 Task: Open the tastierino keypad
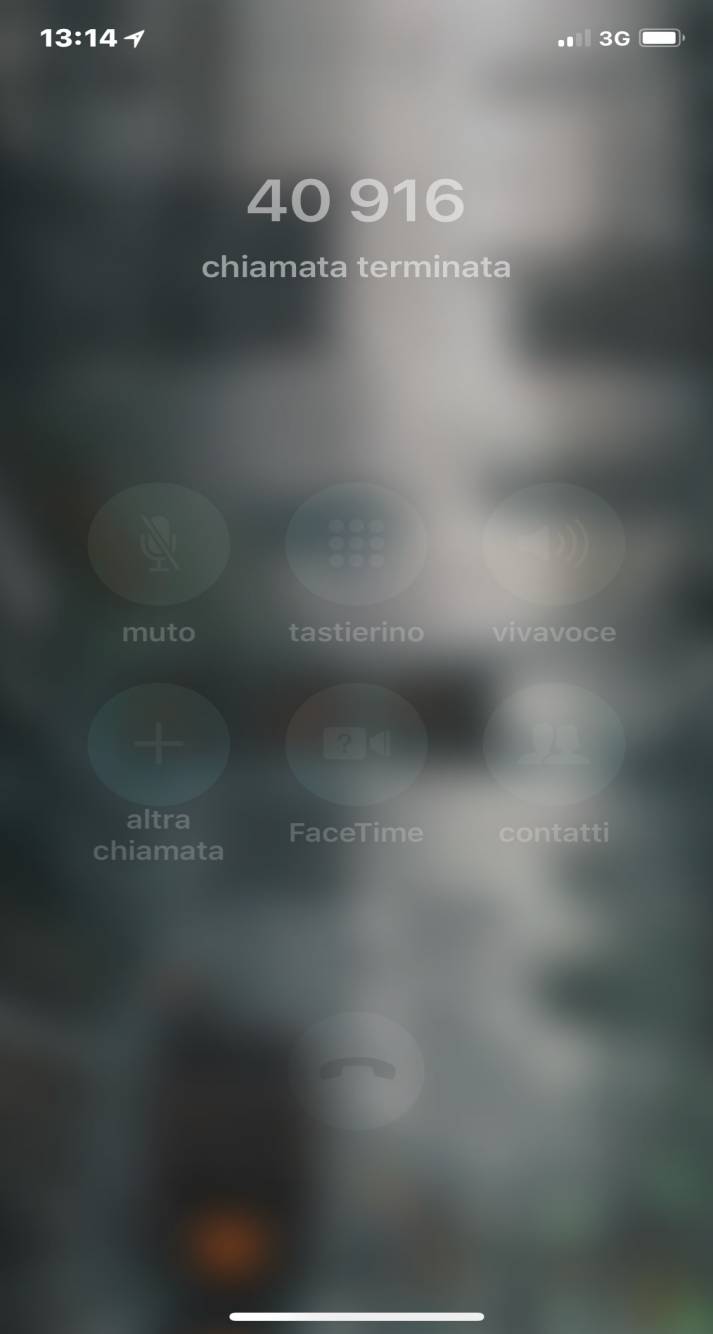coord(356,545)
